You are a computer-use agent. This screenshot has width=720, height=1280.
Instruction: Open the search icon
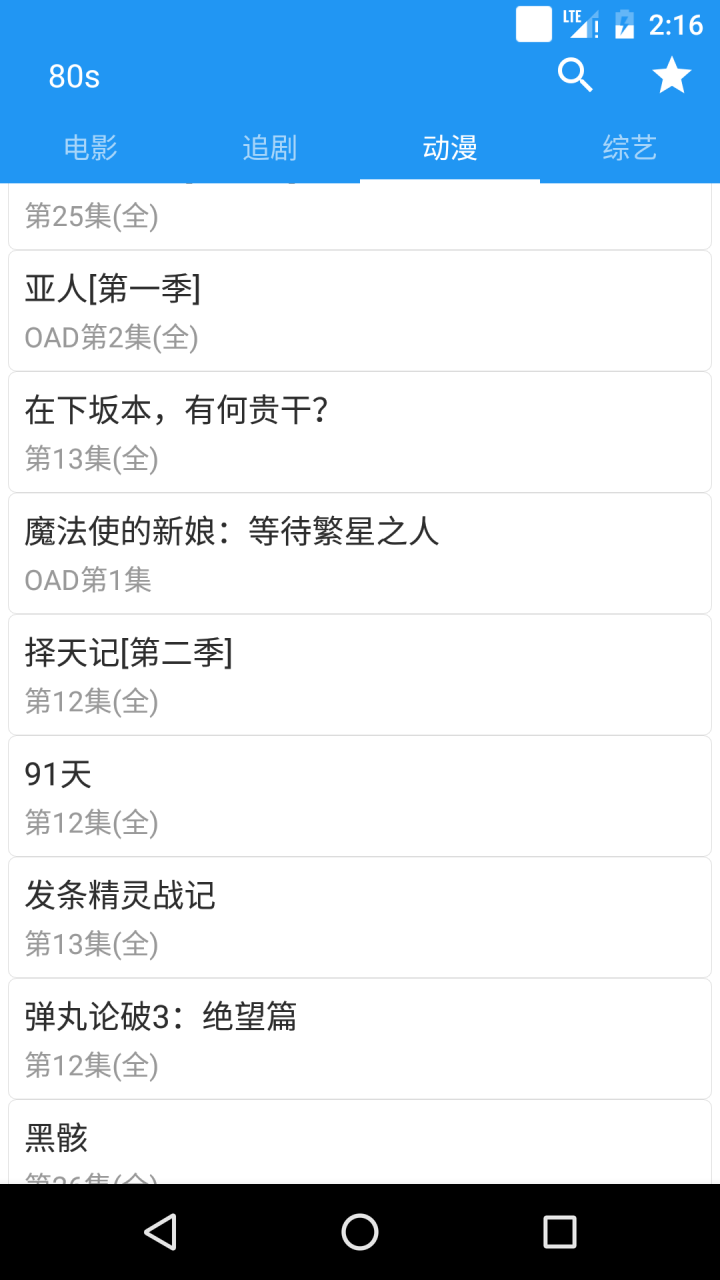(575, 75)
